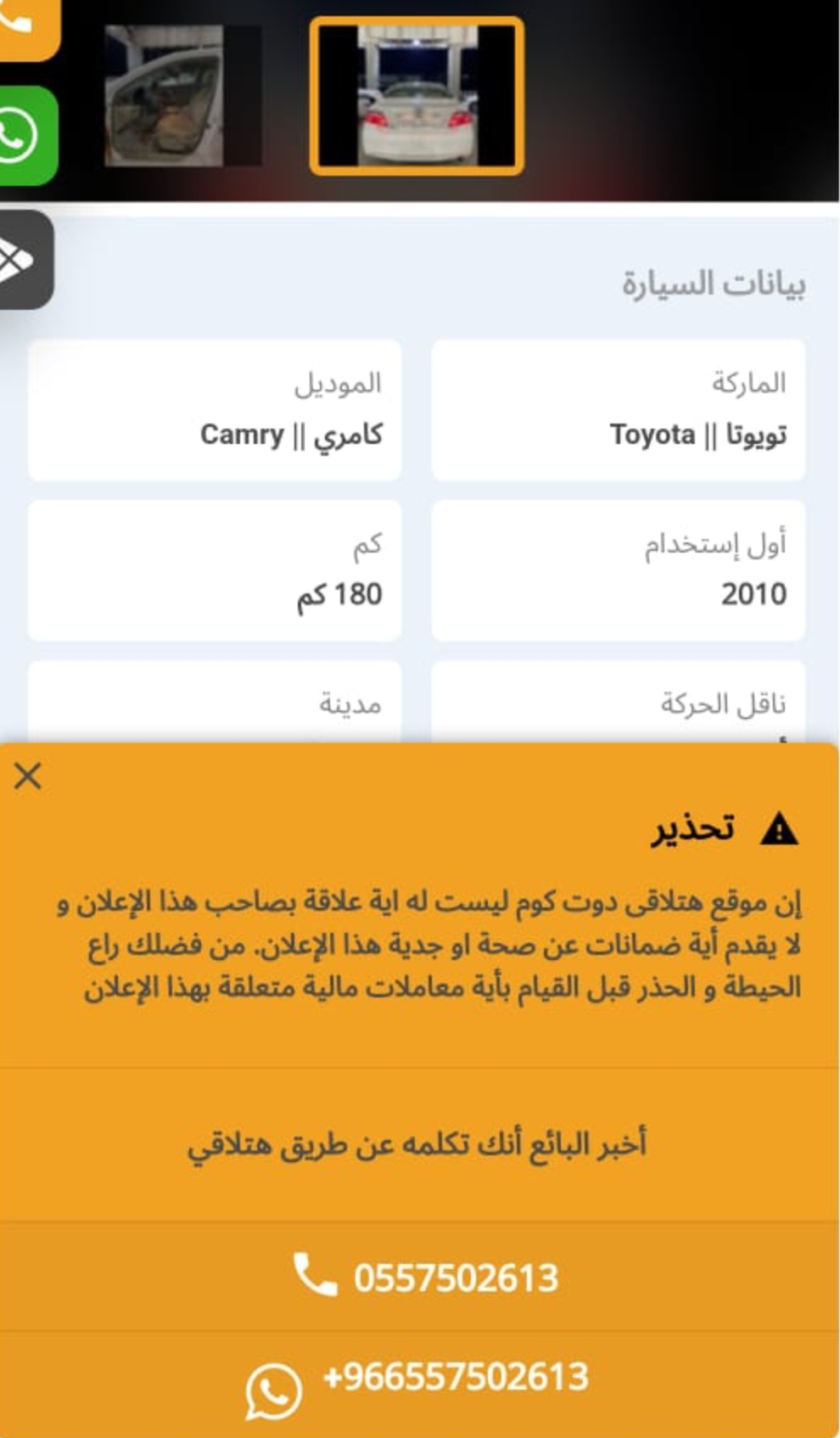The height and width of the screenshot is (1438, 840).
Task: Close the warning popup
Action: [27, 776]
